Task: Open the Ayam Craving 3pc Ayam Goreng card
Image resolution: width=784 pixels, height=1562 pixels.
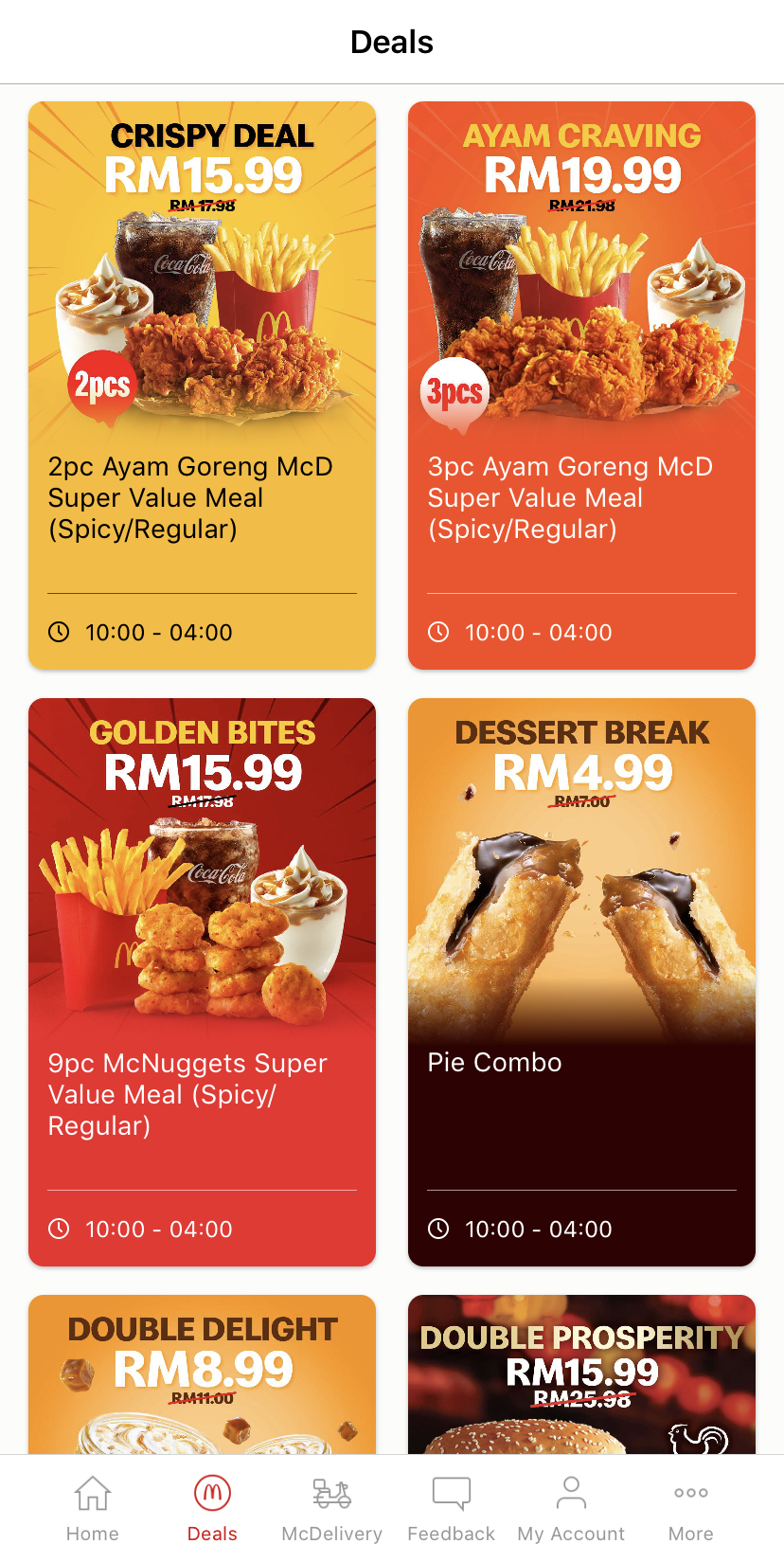Action: pos(581,386)
